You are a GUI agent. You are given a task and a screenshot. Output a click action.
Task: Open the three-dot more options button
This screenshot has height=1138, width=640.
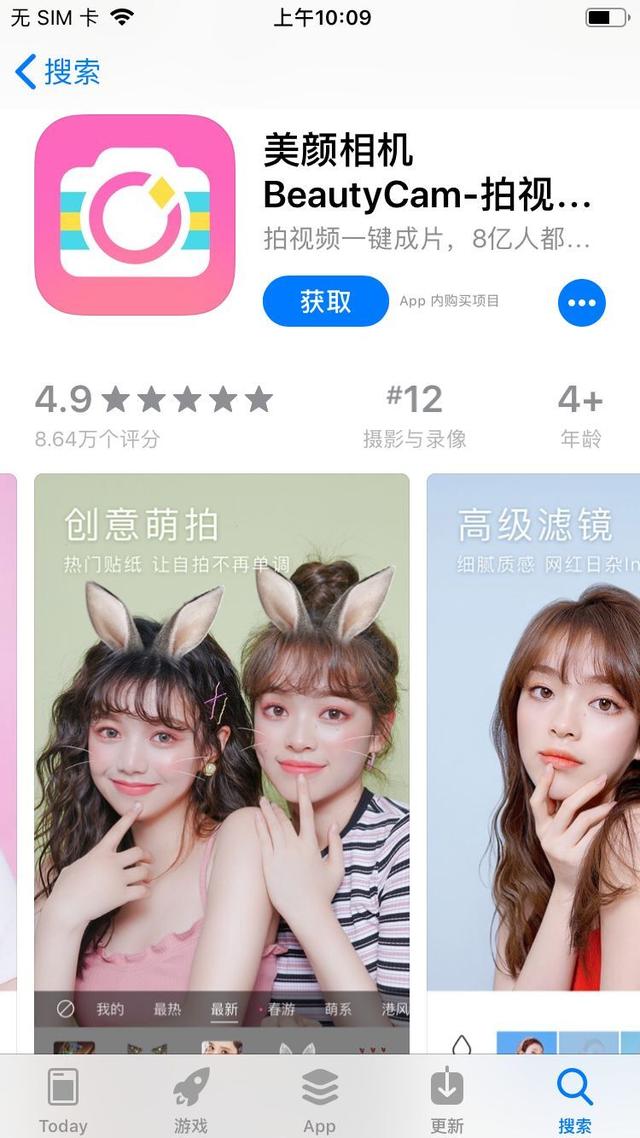pos(582,303)
